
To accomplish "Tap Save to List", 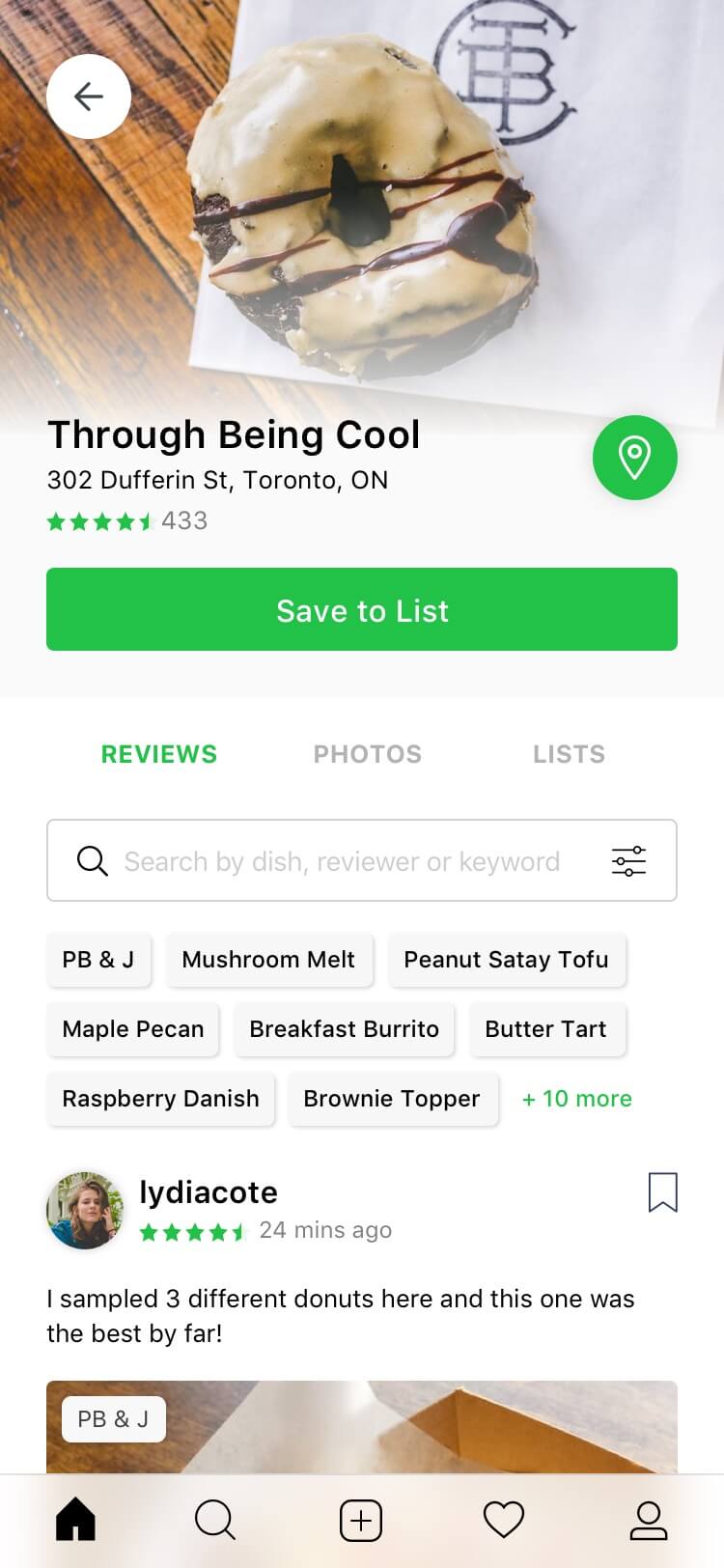I will coord(362,609).
